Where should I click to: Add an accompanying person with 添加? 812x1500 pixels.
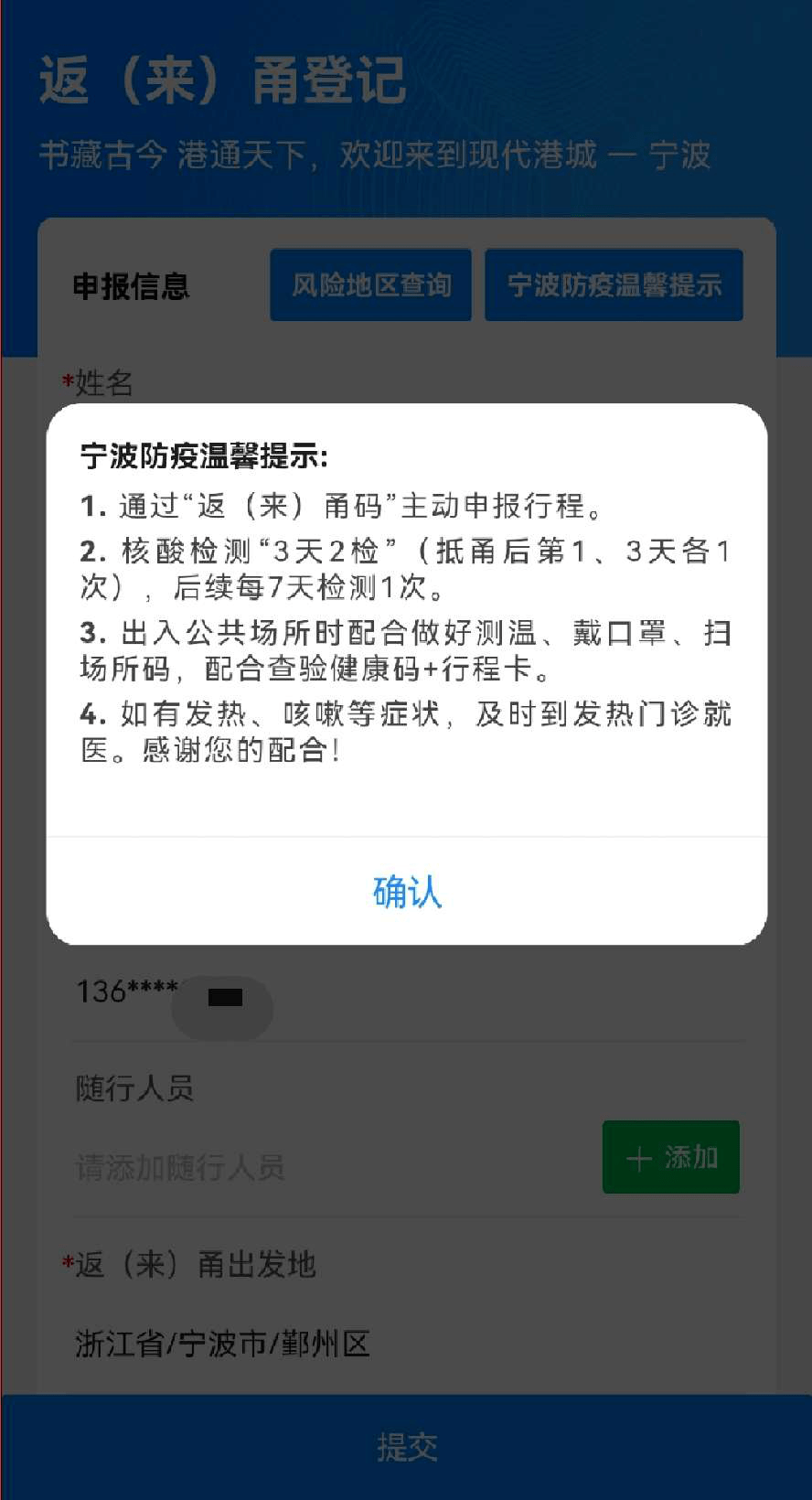(x=671, y=1157)
